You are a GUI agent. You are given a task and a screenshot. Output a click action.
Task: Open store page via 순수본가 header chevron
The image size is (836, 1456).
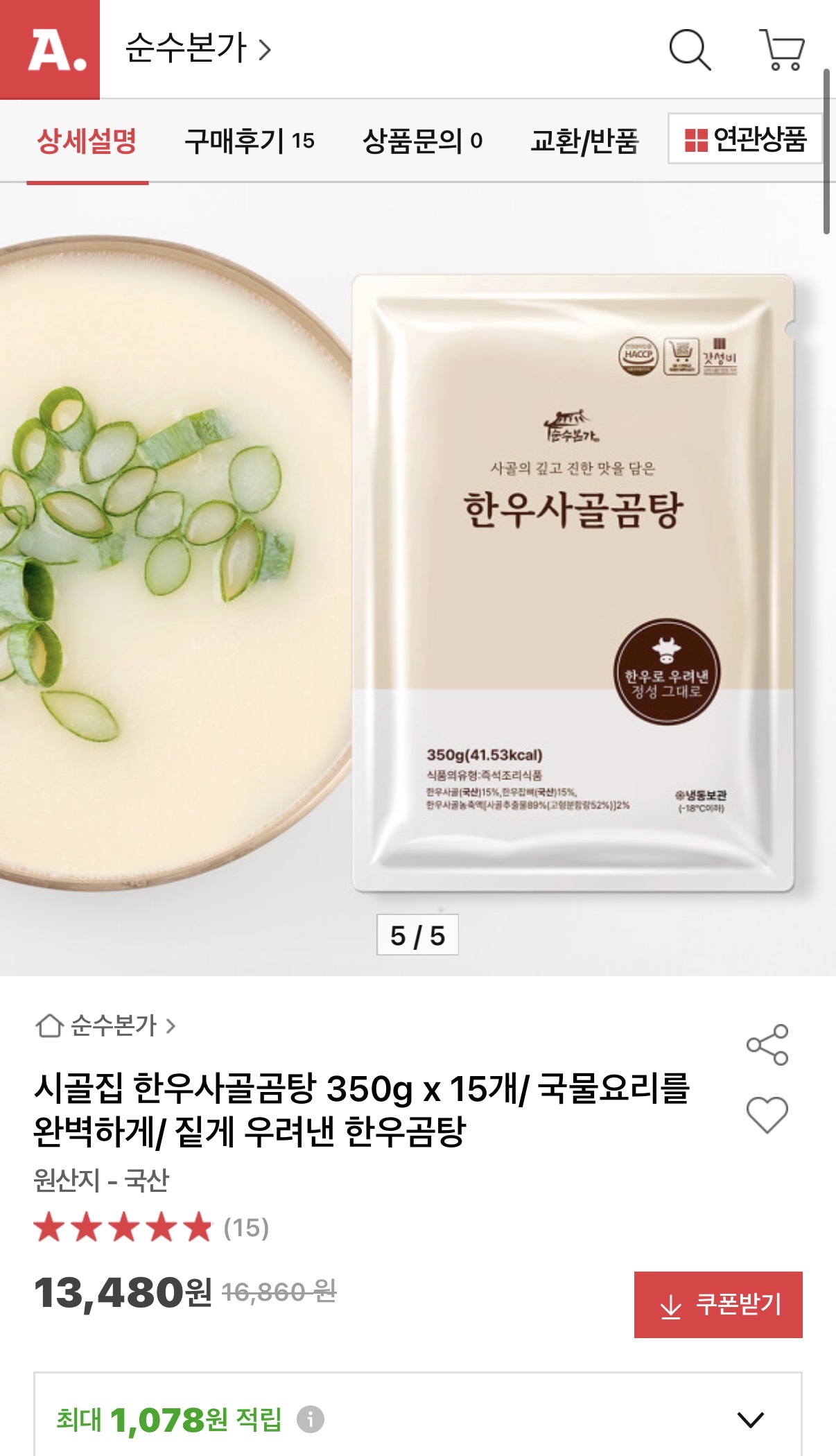265,50
